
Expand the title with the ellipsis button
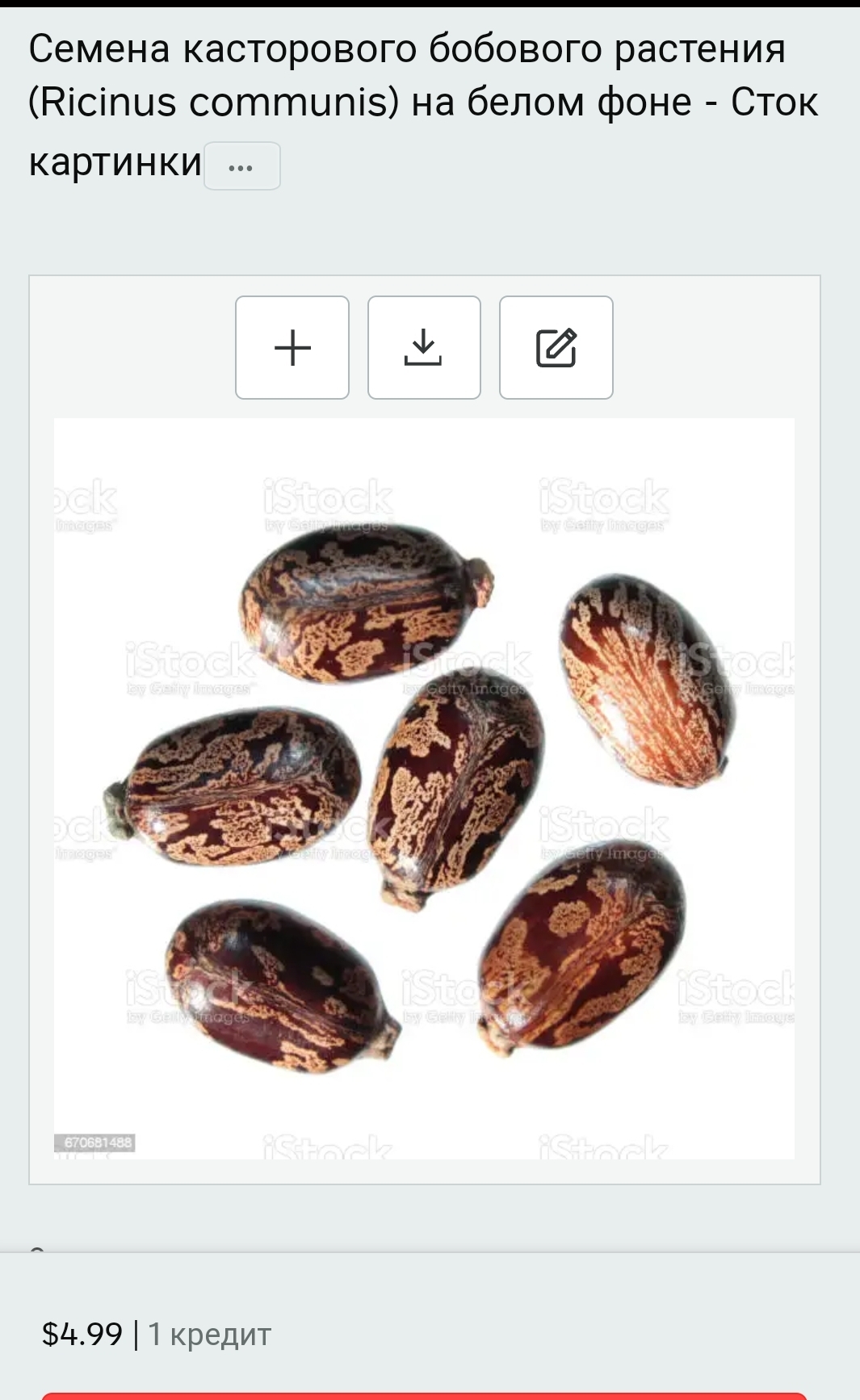241,166
